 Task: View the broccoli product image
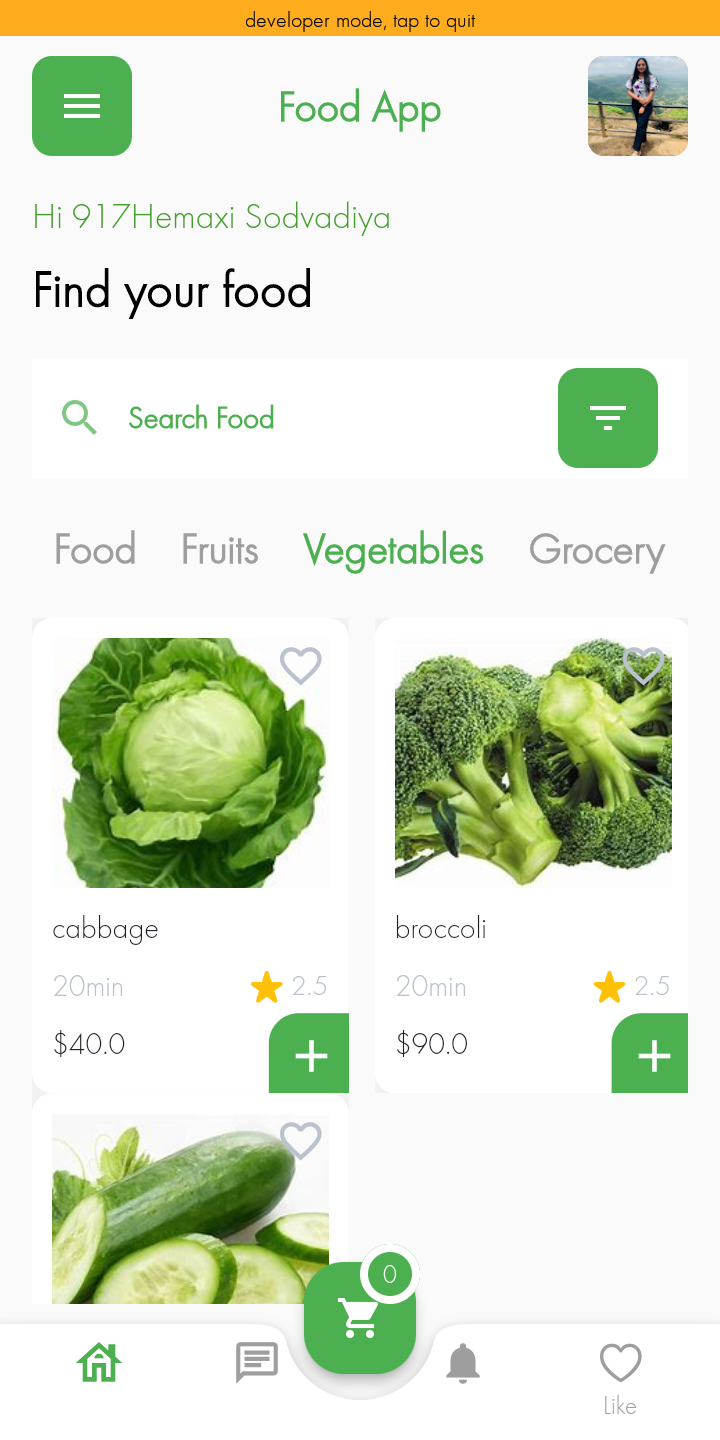point(532,762)
